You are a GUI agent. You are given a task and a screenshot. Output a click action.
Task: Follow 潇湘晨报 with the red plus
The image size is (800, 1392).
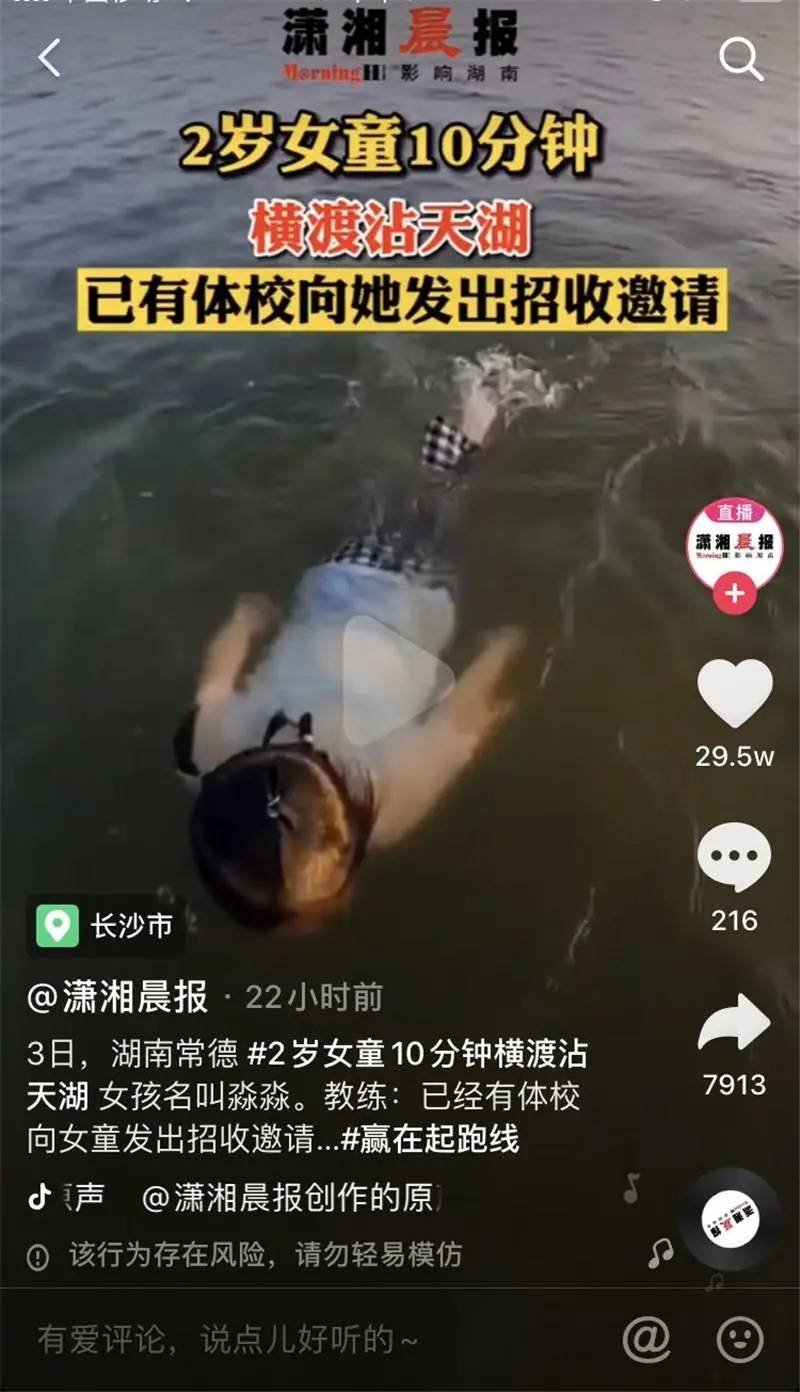tap(734, 594)
